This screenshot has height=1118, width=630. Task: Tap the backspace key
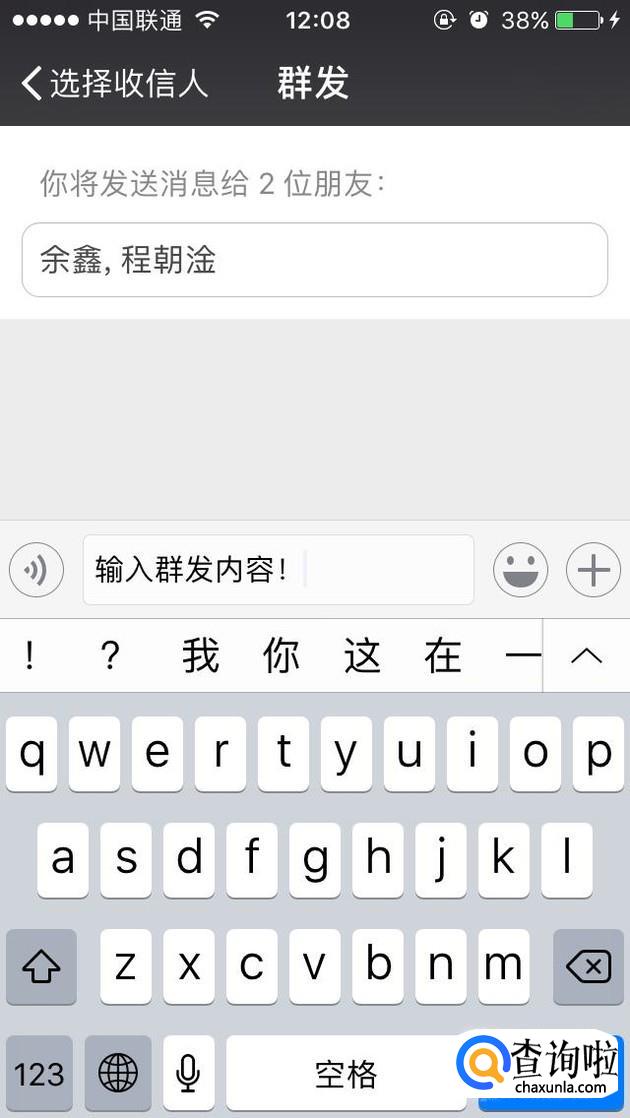tap(587, 966)
